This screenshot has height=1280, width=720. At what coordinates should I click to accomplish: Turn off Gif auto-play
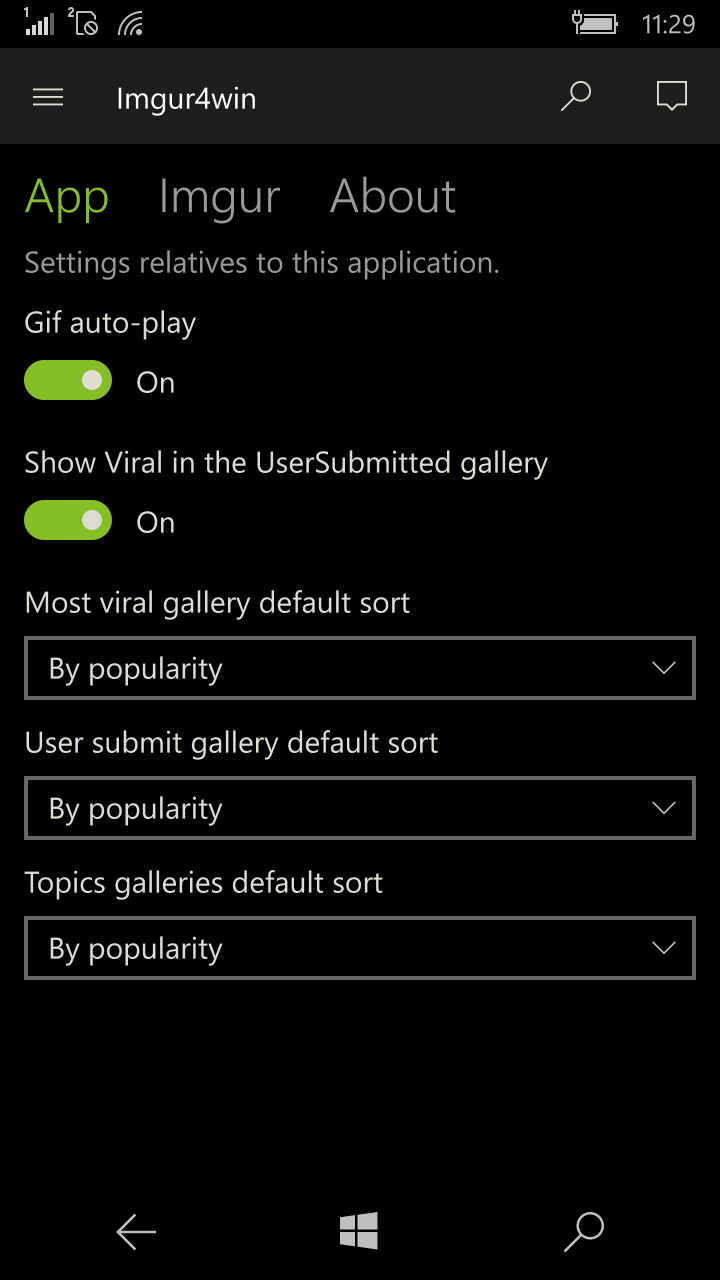tap(68, 380)
